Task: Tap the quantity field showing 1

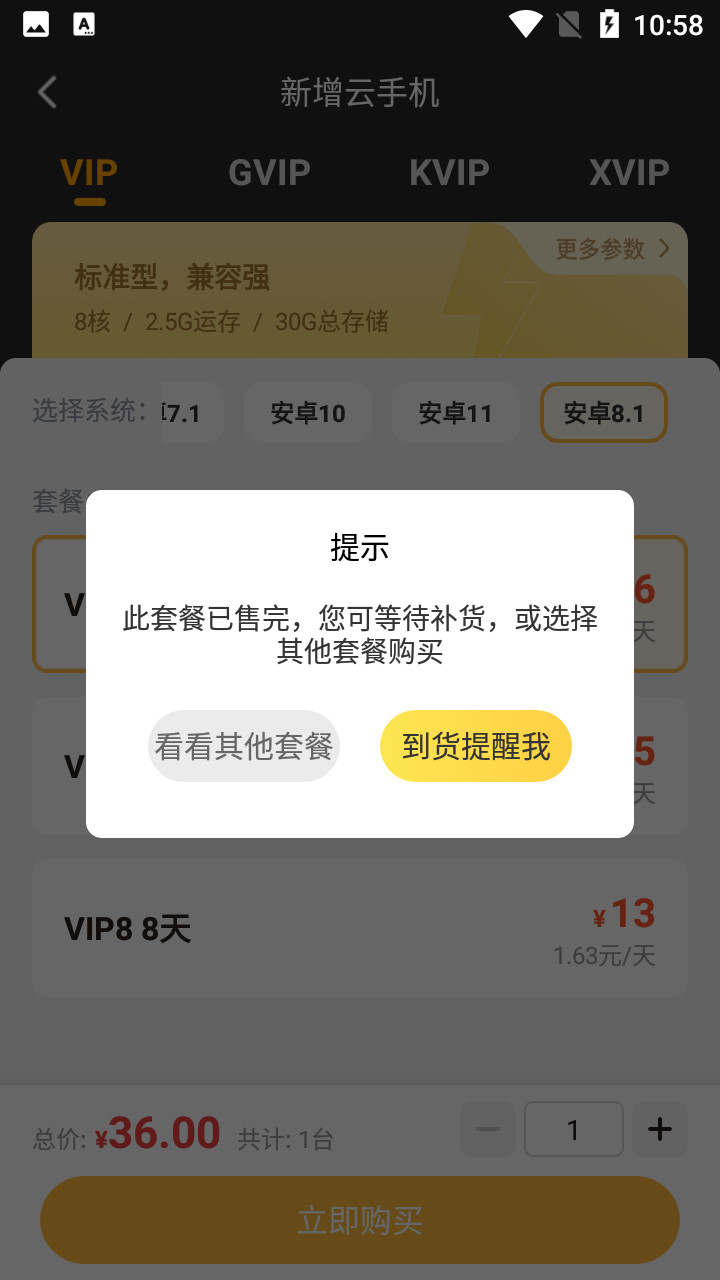Action: click(x=573, y=1129)
